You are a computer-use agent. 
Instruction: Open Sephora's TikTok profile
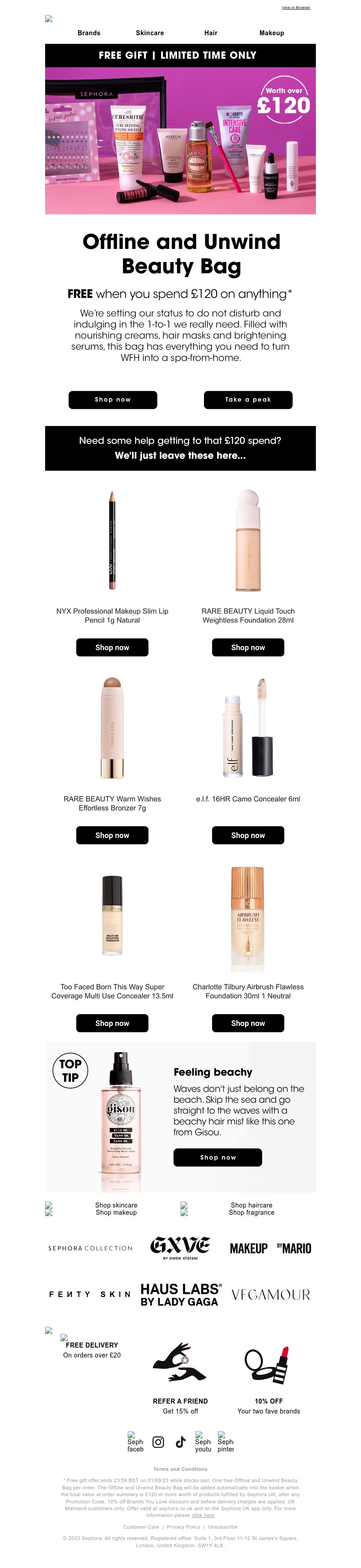point(180,1442)
